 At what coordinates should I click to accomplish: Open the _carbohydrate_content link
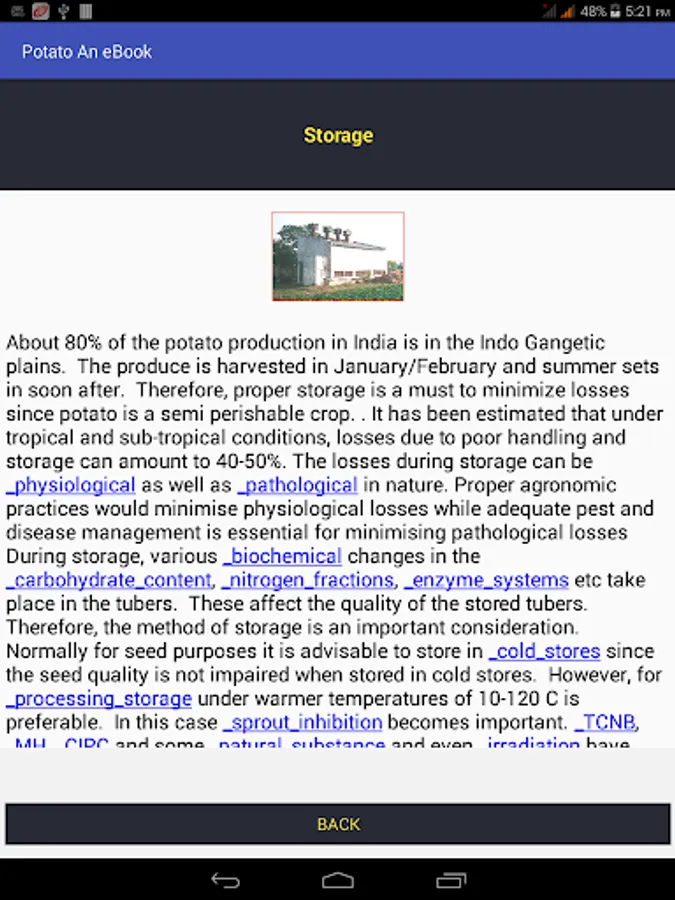109,580
